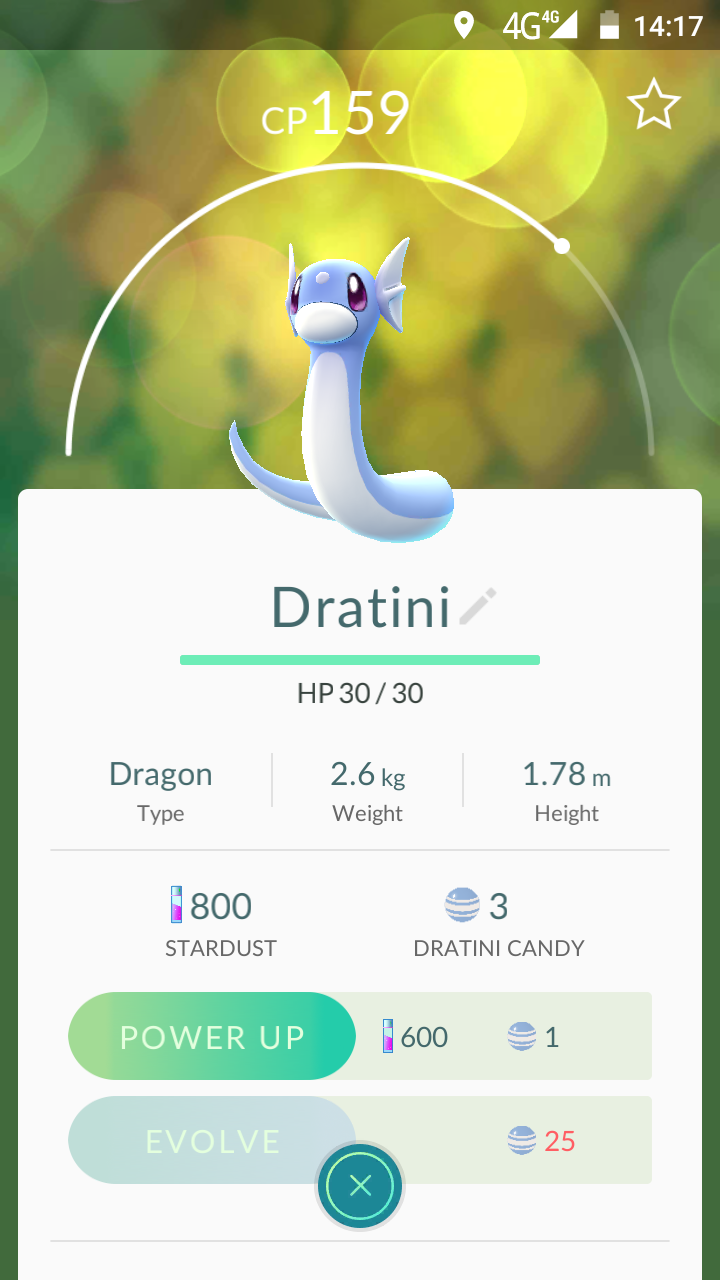This screenshot has width=720, height=1280.
Task: Mark Dratini as favorite with the star
Action: click(654, 107)
